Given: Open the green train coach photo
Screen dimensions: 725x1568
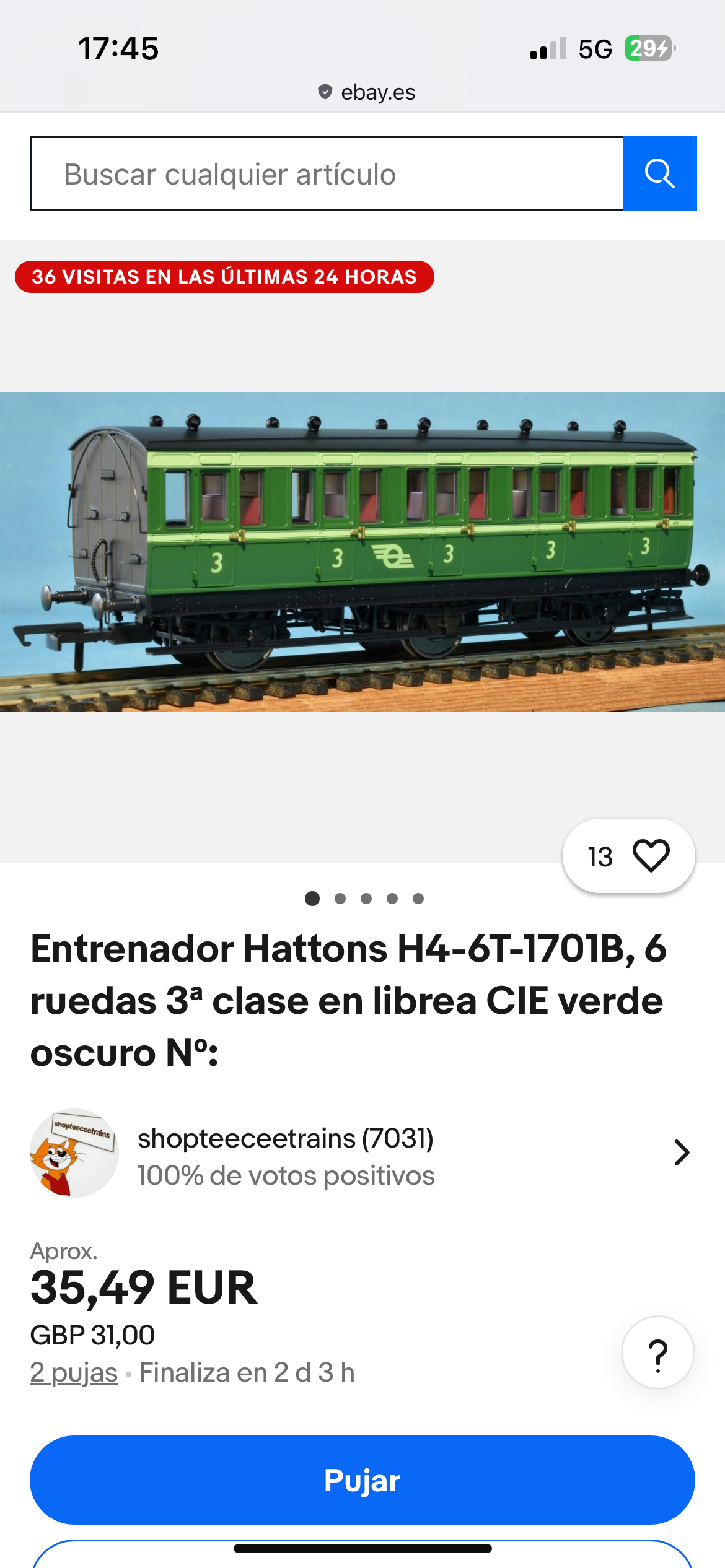Looking at the screenshot, I should coord(362,552).
